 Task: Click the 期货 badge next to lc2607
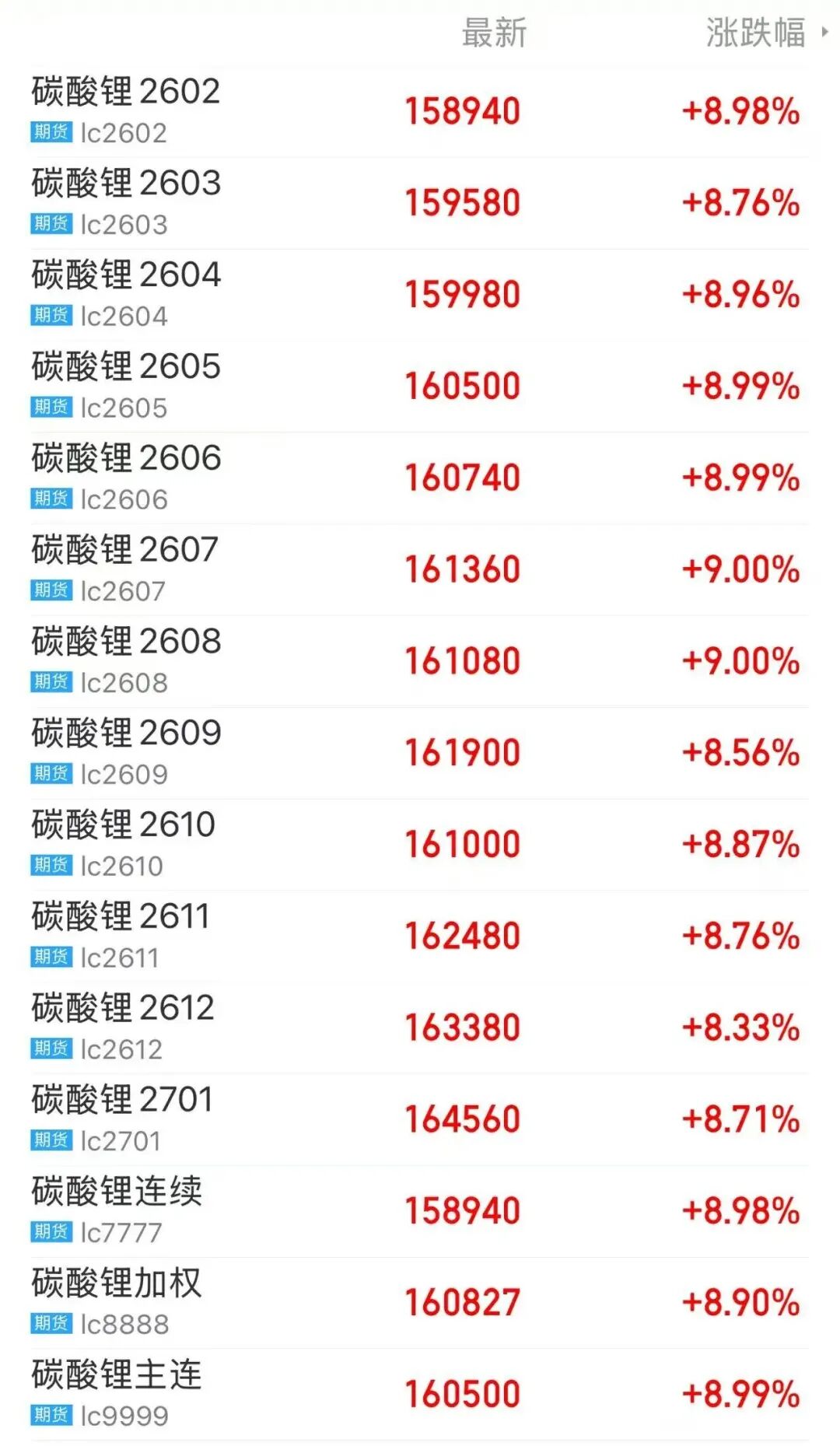coord(50,590)
